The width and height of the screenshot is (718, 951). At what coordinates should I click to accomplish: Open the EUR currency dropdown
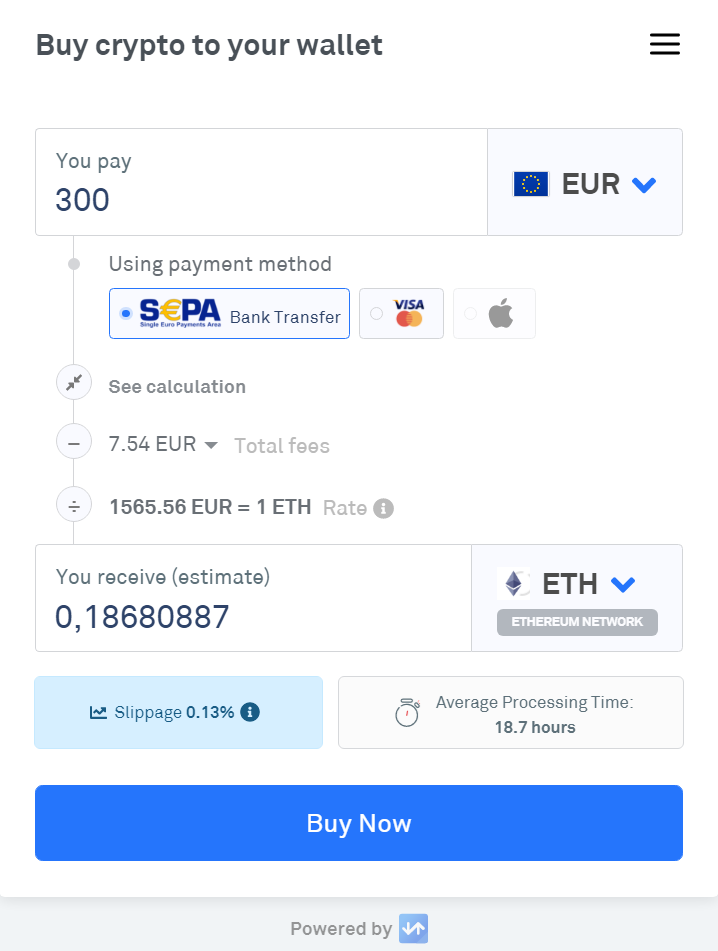tap(585, 184)
